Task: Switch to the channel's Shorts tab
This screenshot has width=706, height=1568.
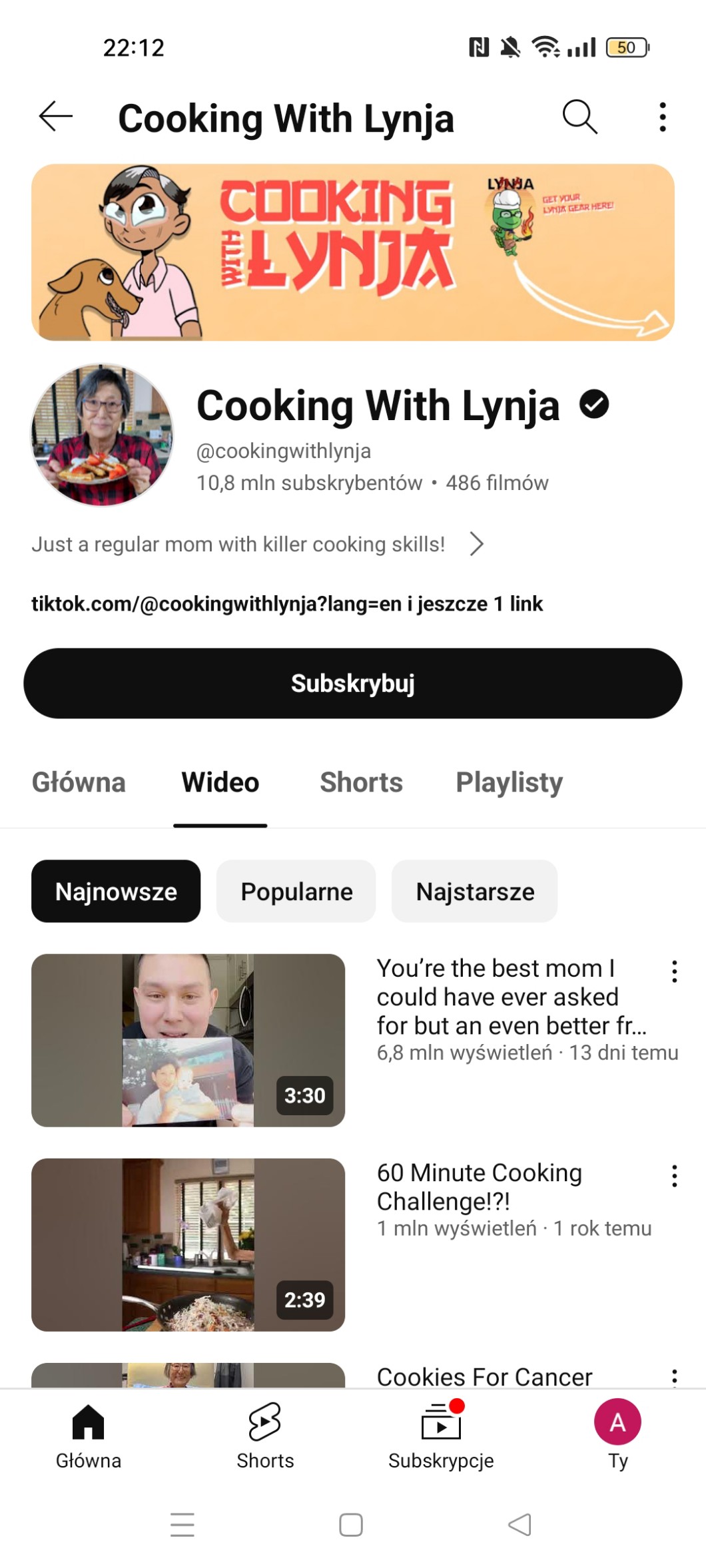Action: pyautogui.click(x=361, y=782)
